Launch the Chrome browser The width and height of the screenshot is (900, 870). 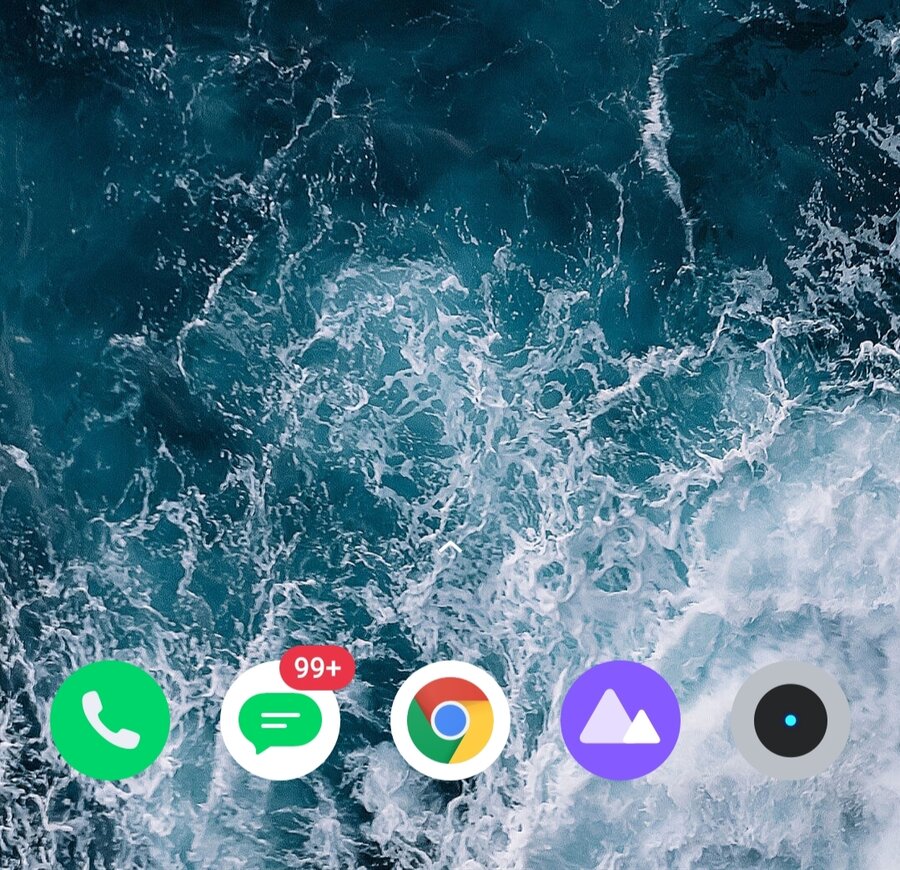coord(450,720)
